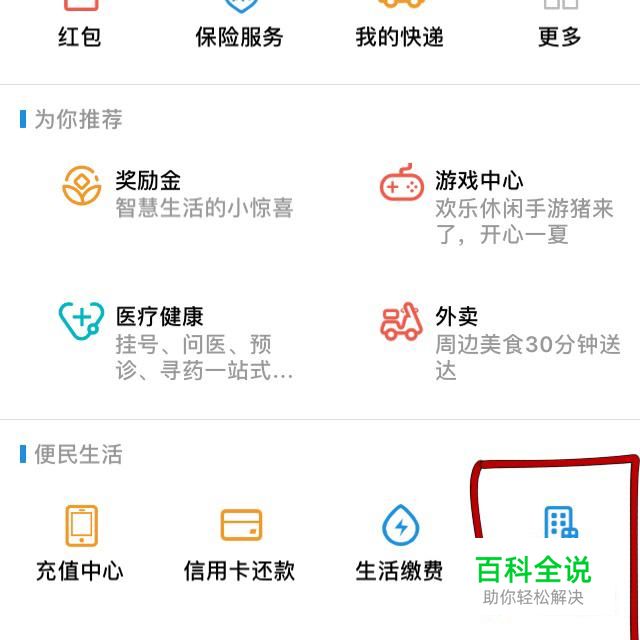
Task: Open 奖励金 rewards
Action: 147,182
